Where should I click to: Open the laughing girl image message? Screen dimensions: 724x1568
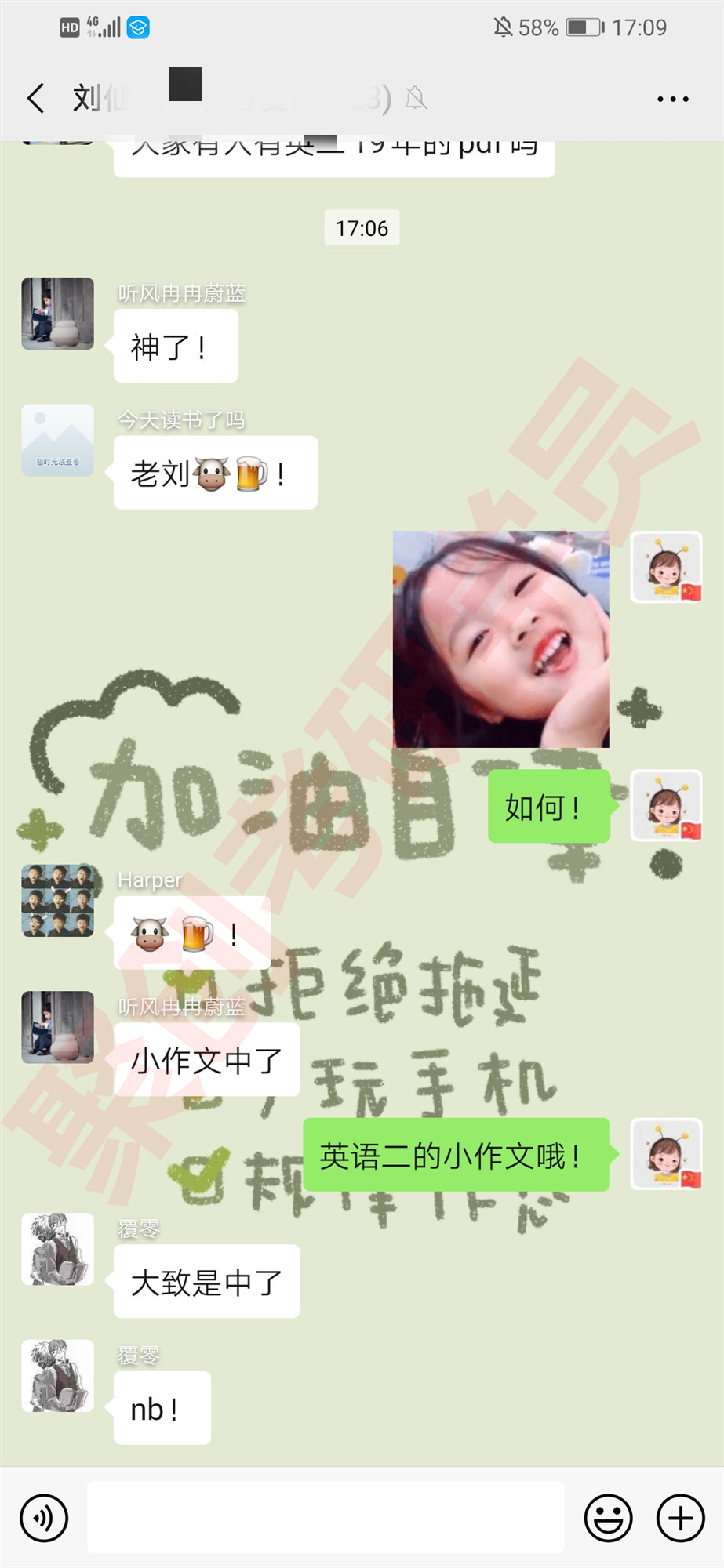pos(501,639)
